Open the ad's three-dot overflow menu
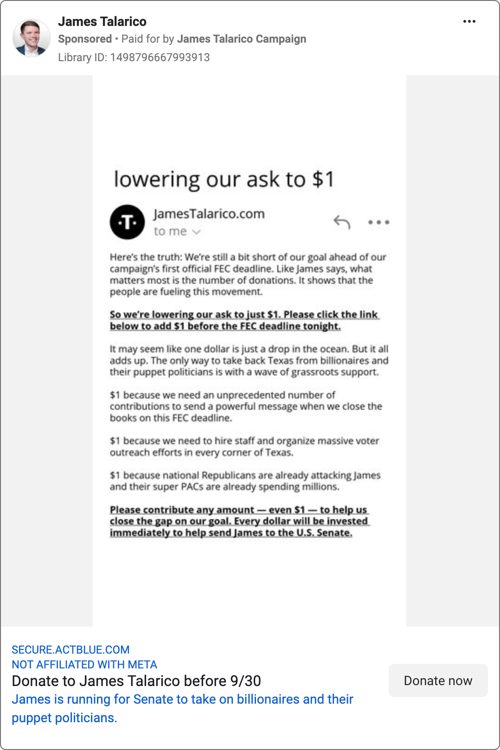This screenshot has width=500, height=750. [469, 22]
